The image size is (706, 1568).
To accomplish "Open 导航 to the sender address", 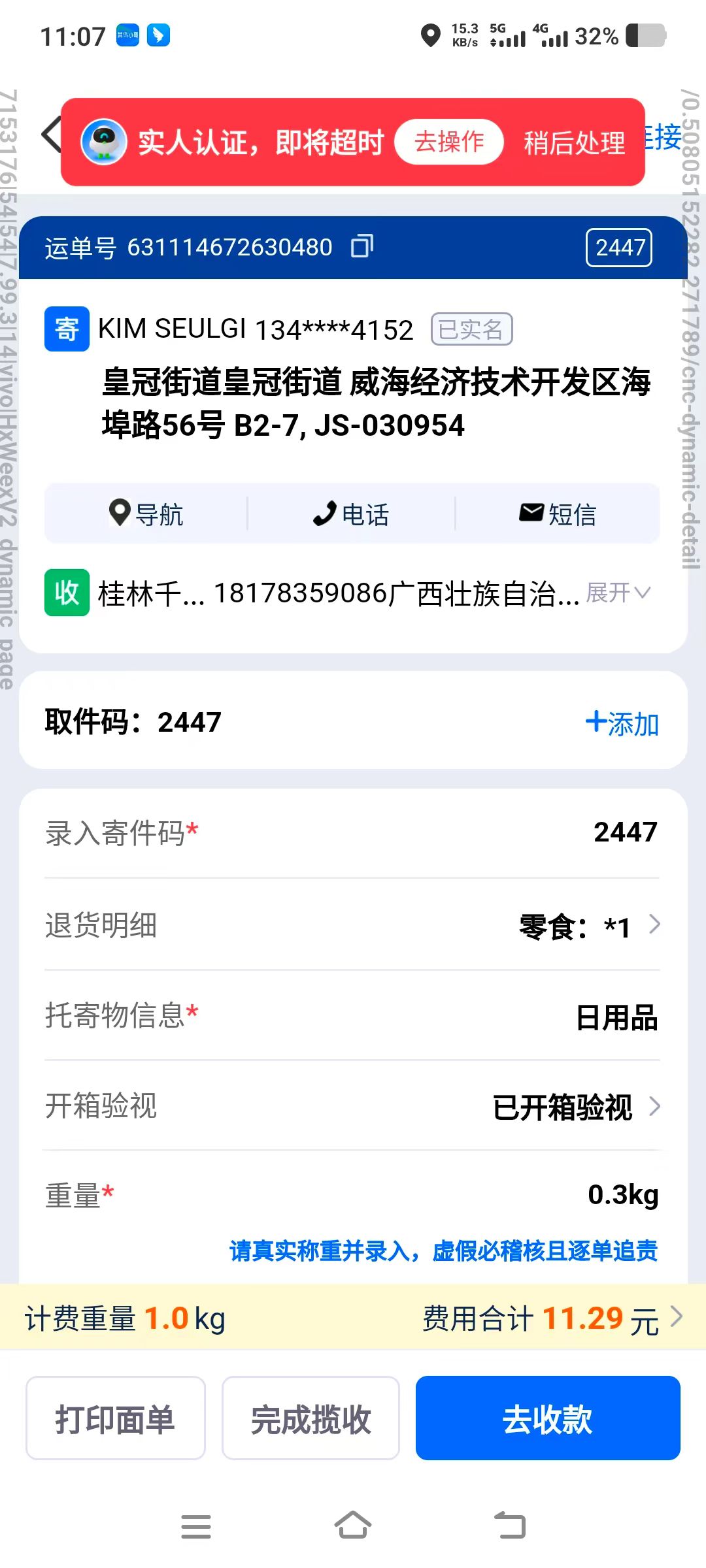I will (146, 514).
